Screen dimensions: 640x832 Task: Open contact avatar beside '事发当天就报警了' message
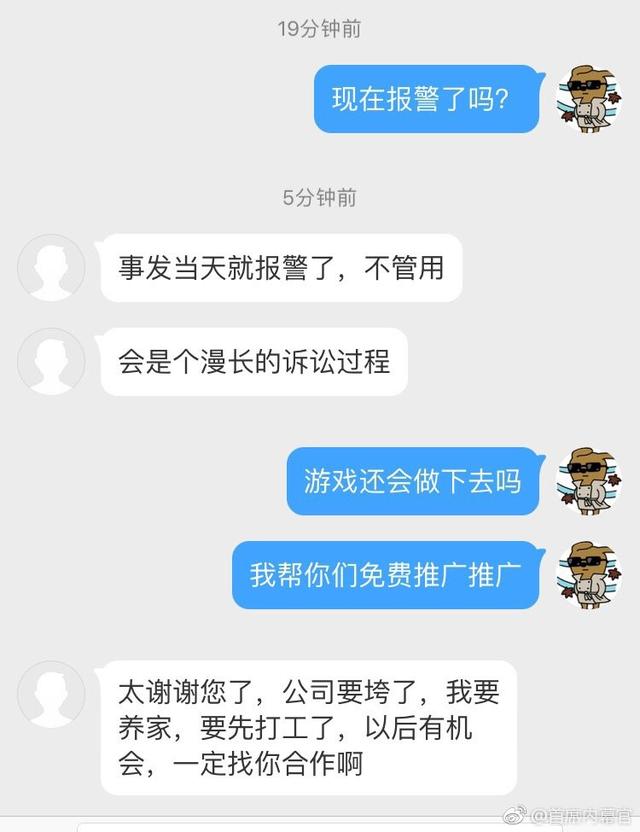52,267
